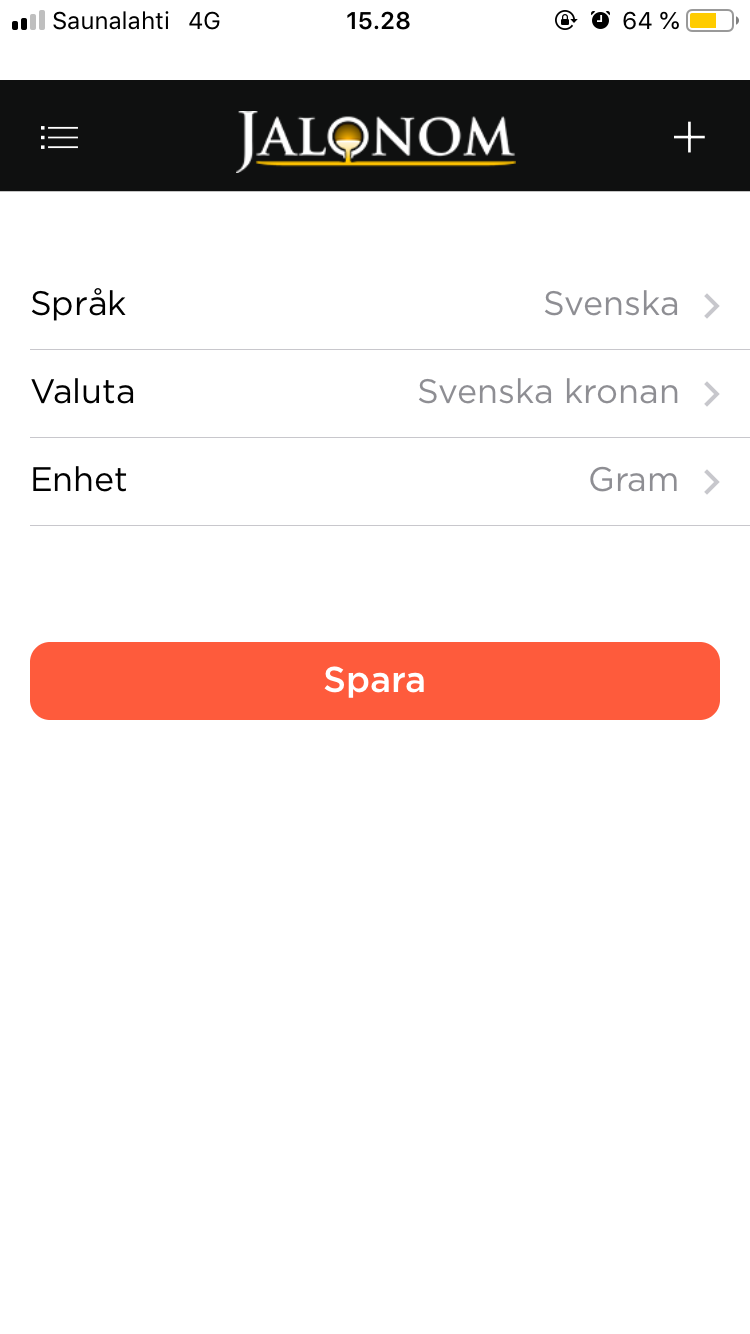Tap the plus icon in header
This screenshot has height=1334, width=750.
689,137
